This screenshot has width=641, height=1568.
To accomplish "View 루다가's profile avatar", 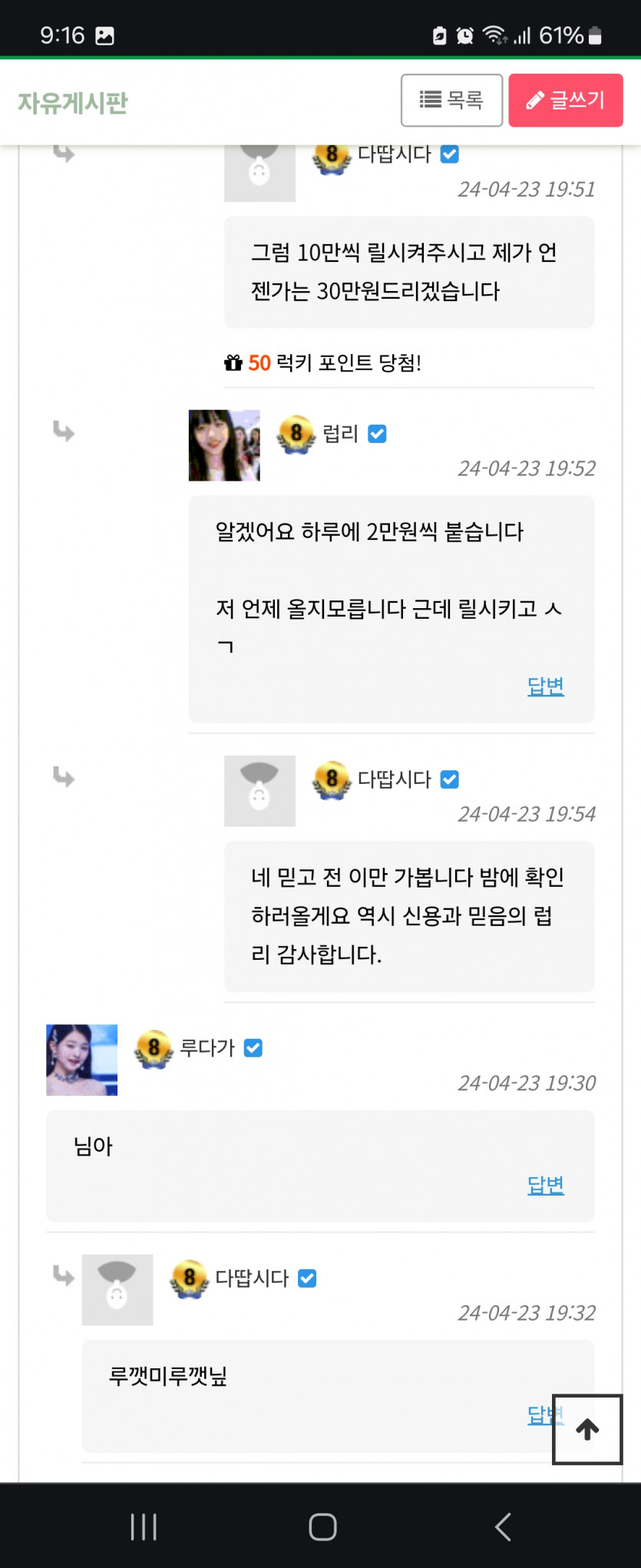I will (82, 1060).
